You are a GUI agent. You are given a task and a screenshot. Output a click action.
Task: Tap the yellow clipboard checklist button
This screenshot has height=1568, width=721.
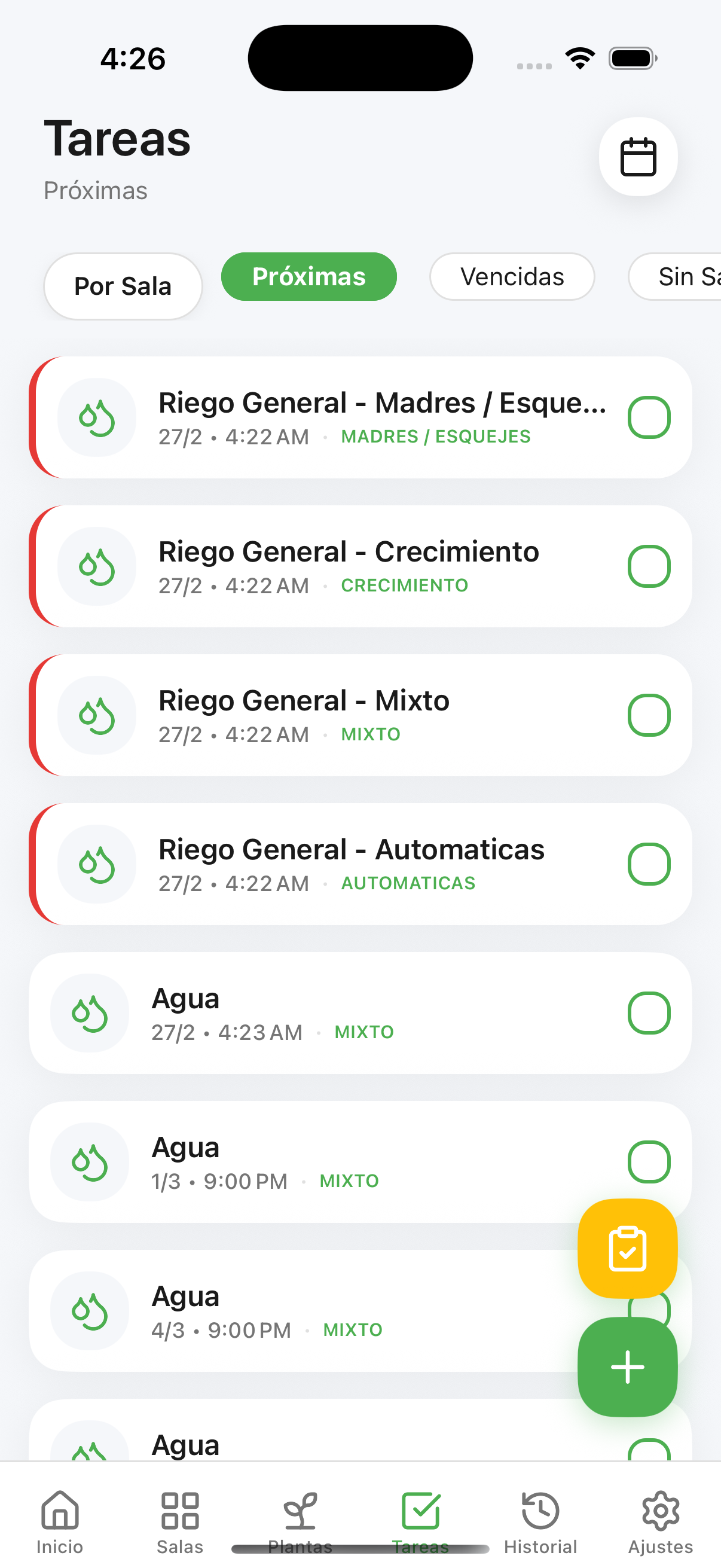pos(627,1249)
